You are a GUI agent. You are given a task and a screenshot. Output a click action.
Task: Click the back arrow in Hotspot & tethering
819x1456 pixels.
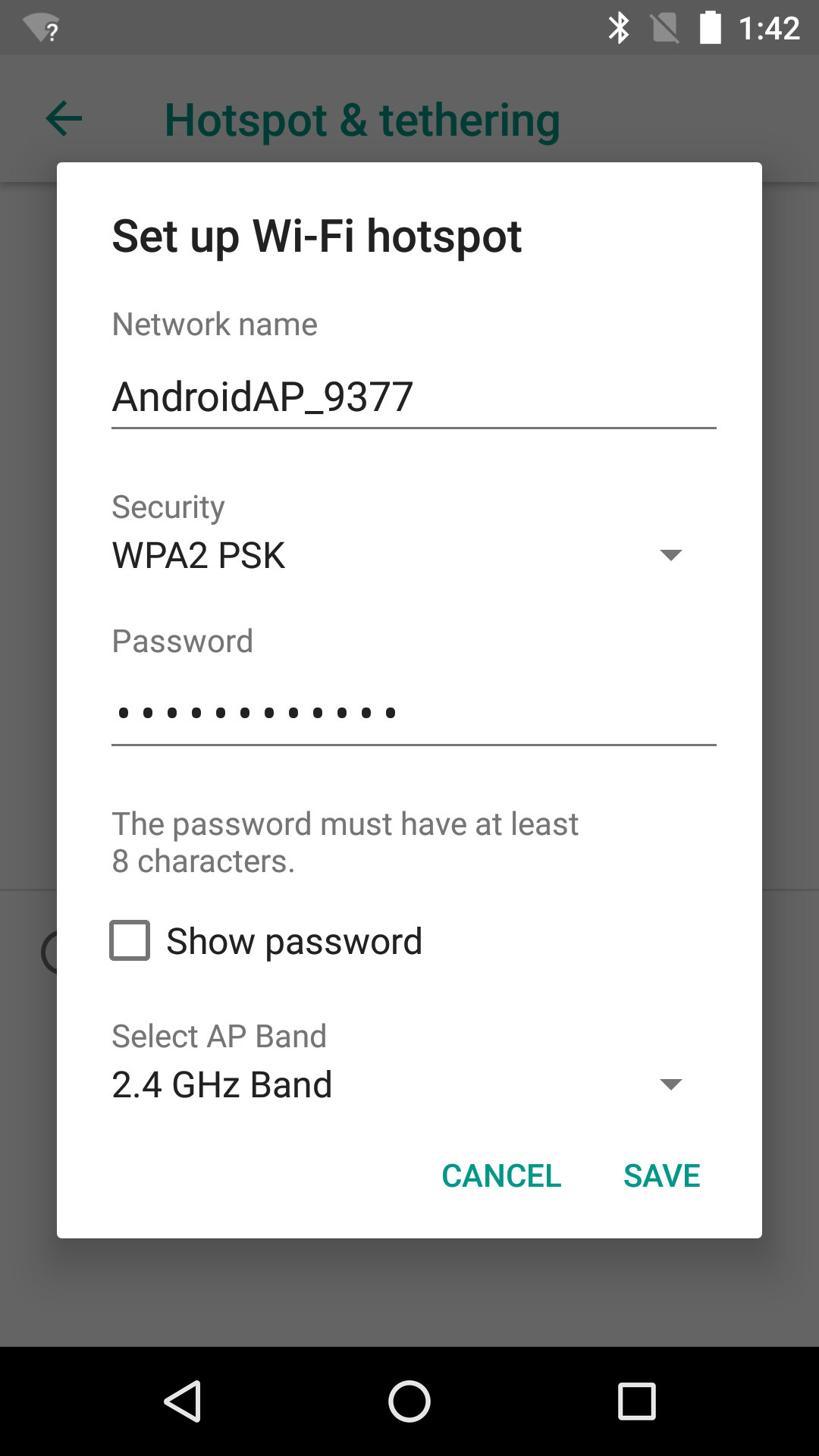63,119
